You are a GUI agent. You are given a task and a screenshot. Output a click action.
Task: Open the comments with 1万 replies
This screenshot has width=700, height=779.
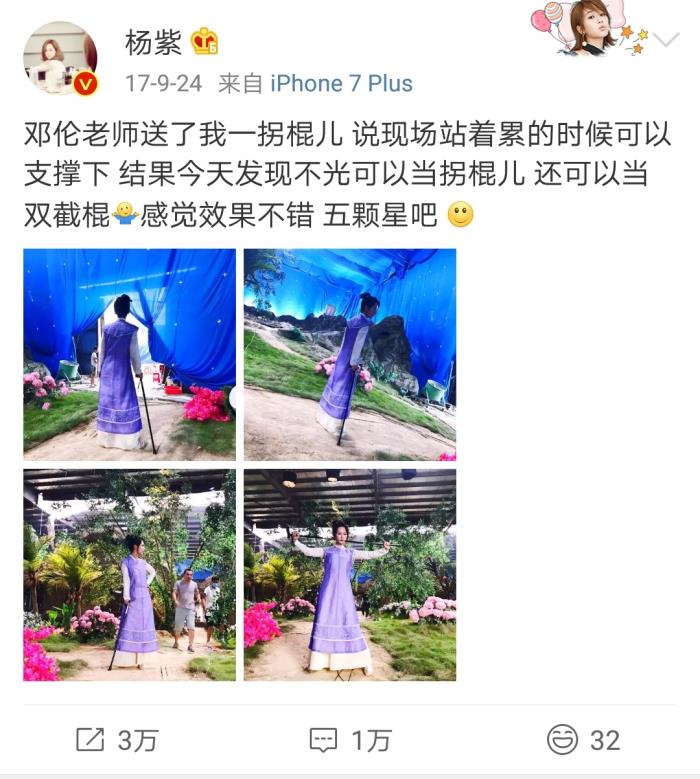pos(350,740)
